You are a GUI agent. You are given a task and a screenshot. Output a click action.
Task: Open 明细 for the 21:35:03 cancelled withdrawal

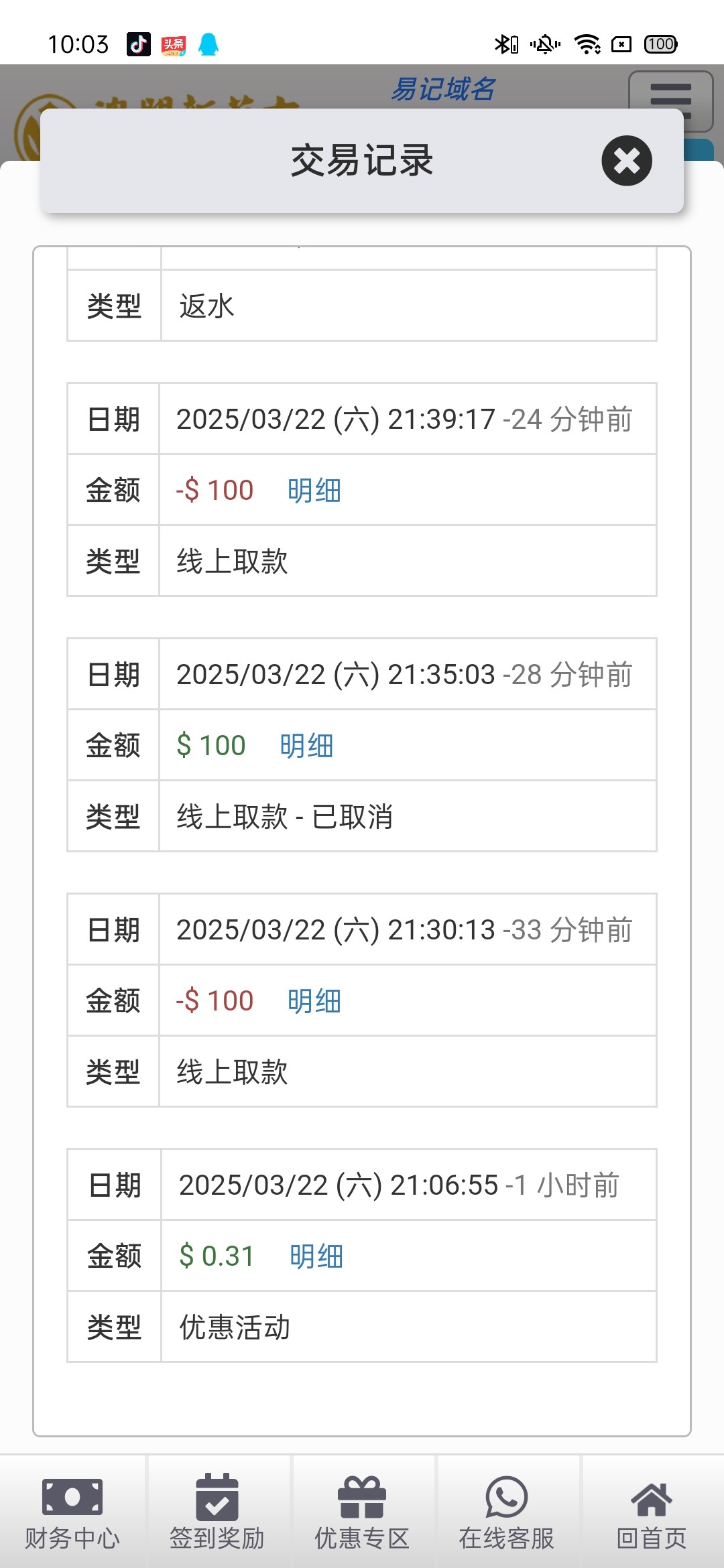pyautogui.click(x=306, y=746)
